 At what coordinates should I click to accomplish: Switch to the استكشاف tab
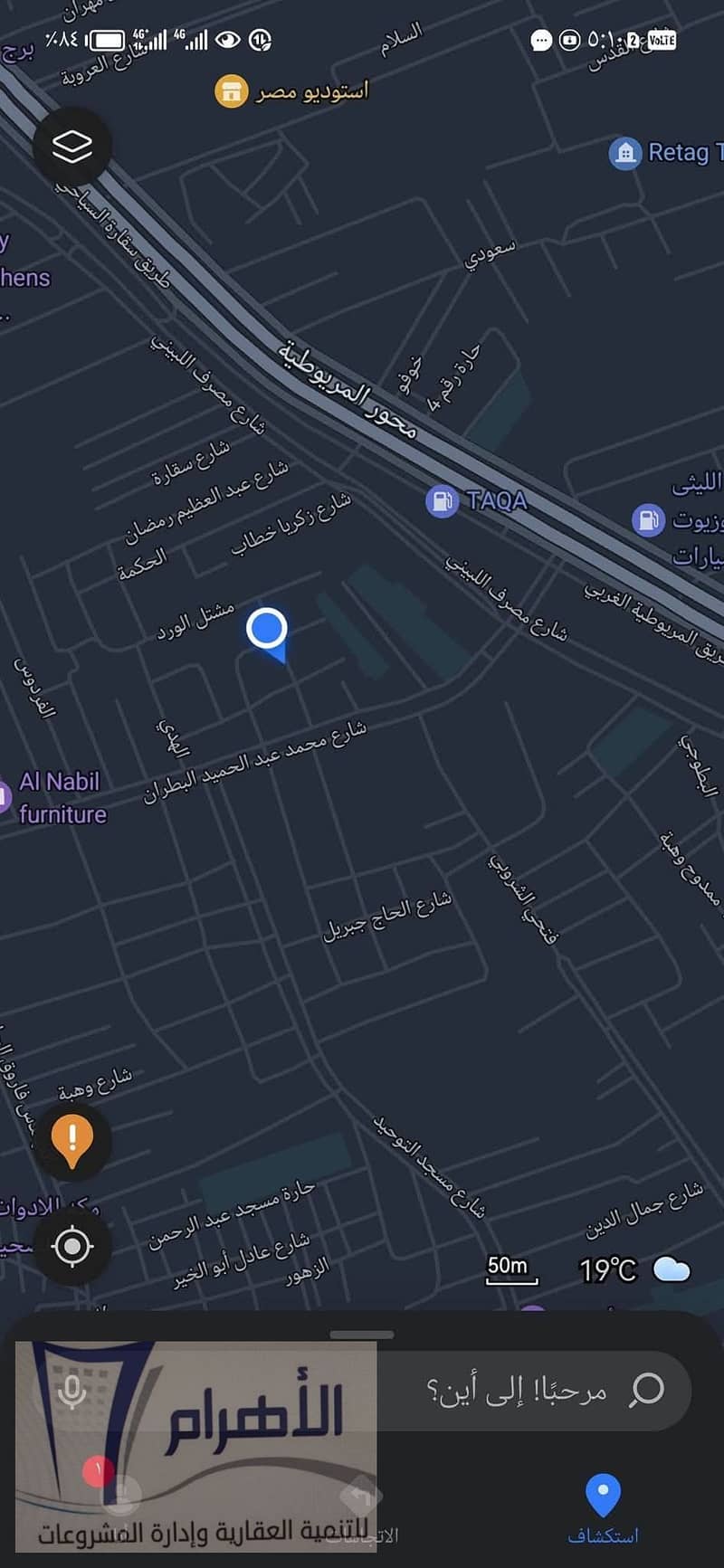[x=603, y=1509]
